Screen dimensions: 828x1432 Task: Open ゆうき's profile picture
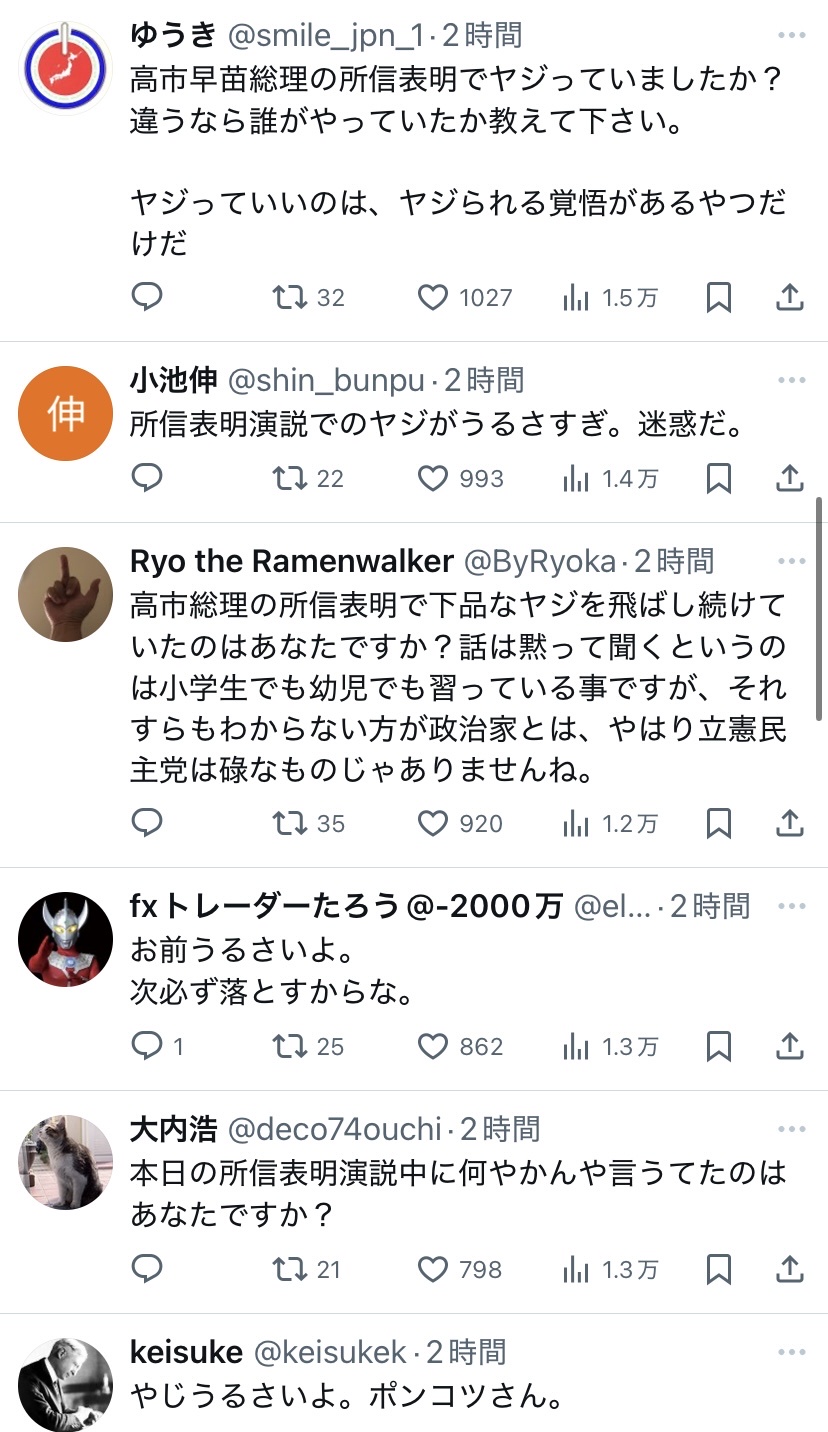[66, 67]
